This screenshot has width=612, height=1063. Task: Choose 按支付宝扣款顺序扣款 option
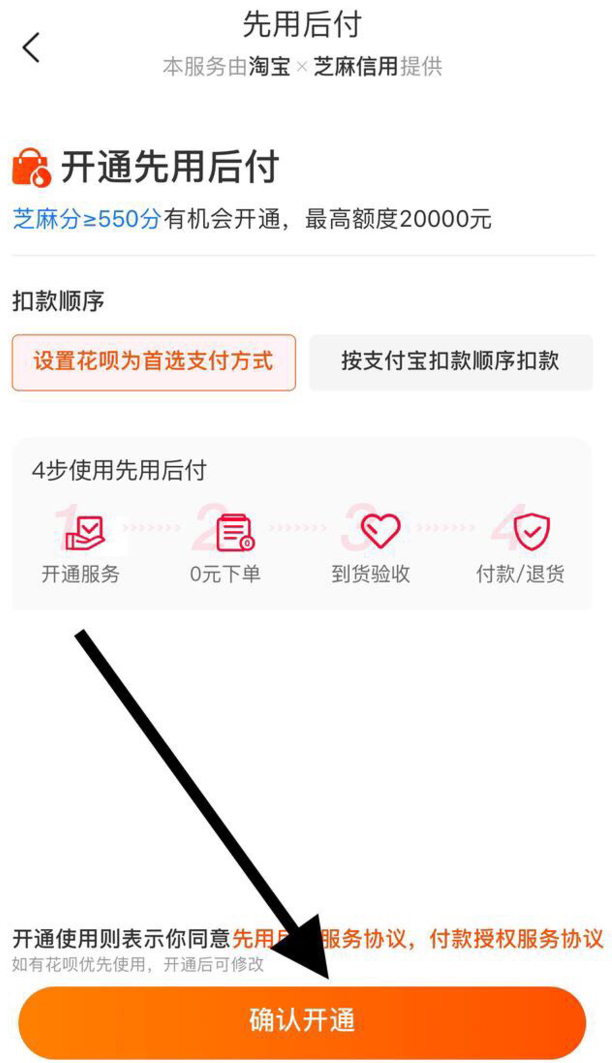[450, 362]
